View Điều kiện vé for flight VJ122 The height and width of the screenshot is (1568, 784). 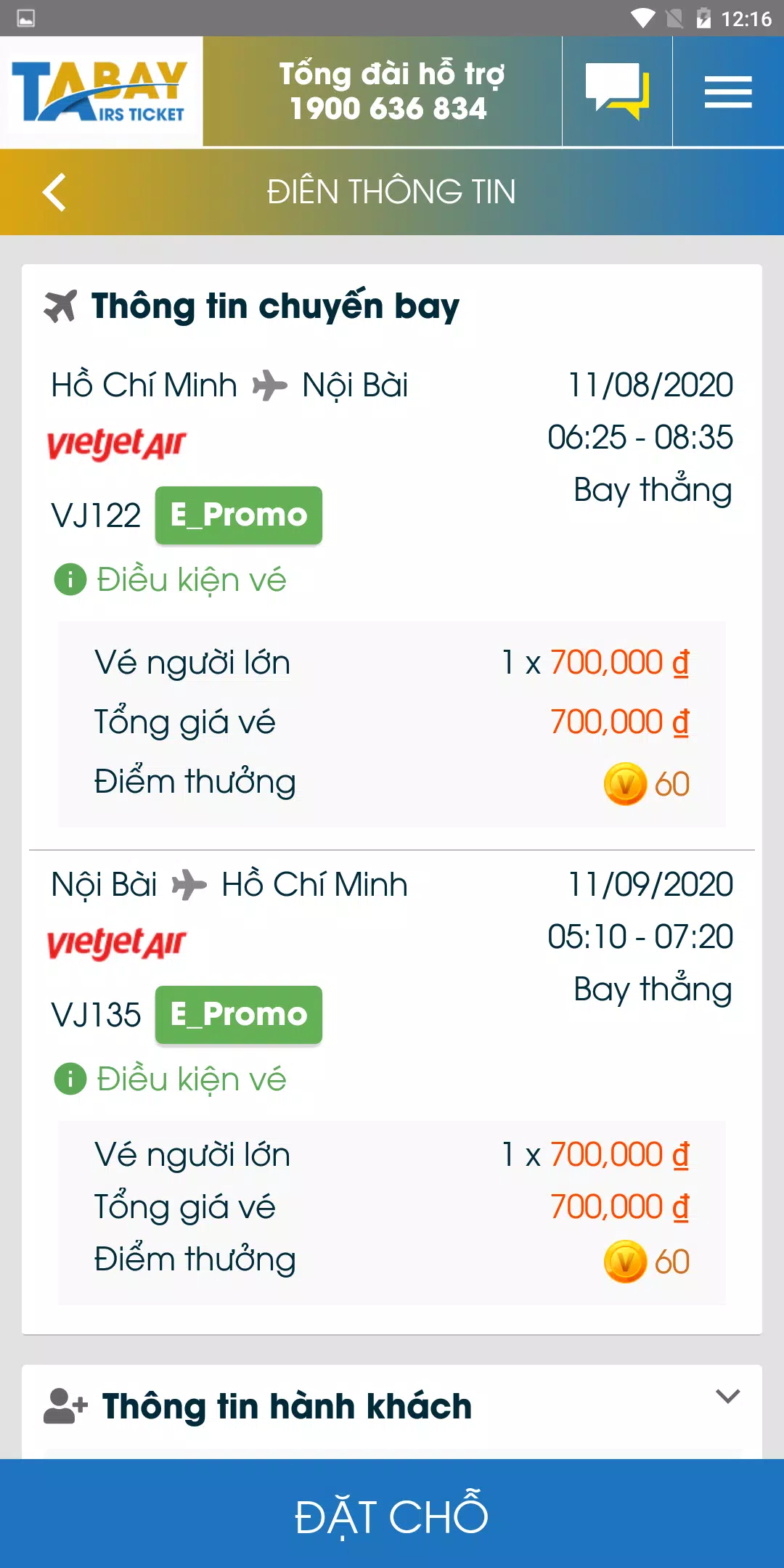[x=171, y=580]
